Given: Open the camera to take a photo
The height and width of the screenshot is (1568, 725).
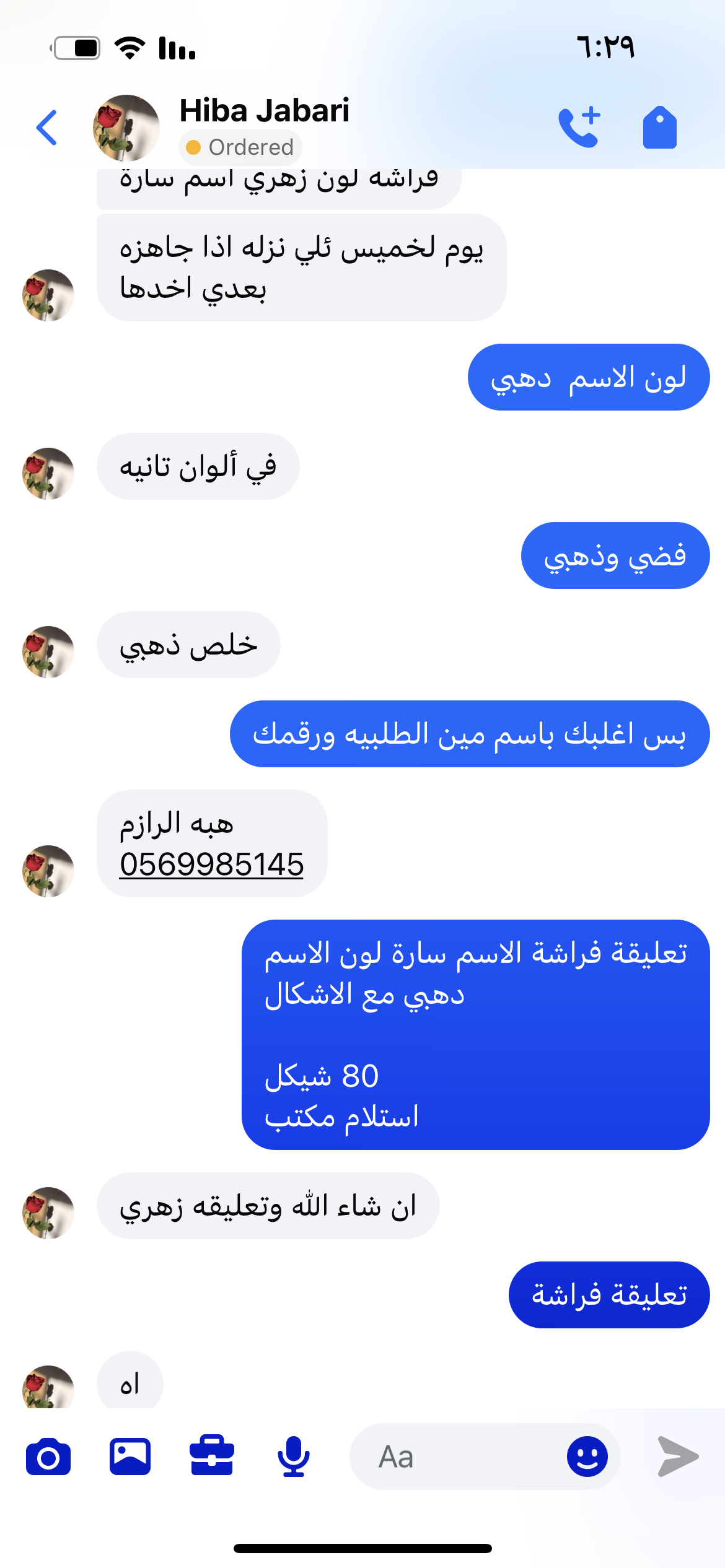Looking at the screenshot, I should [48, 1457].
